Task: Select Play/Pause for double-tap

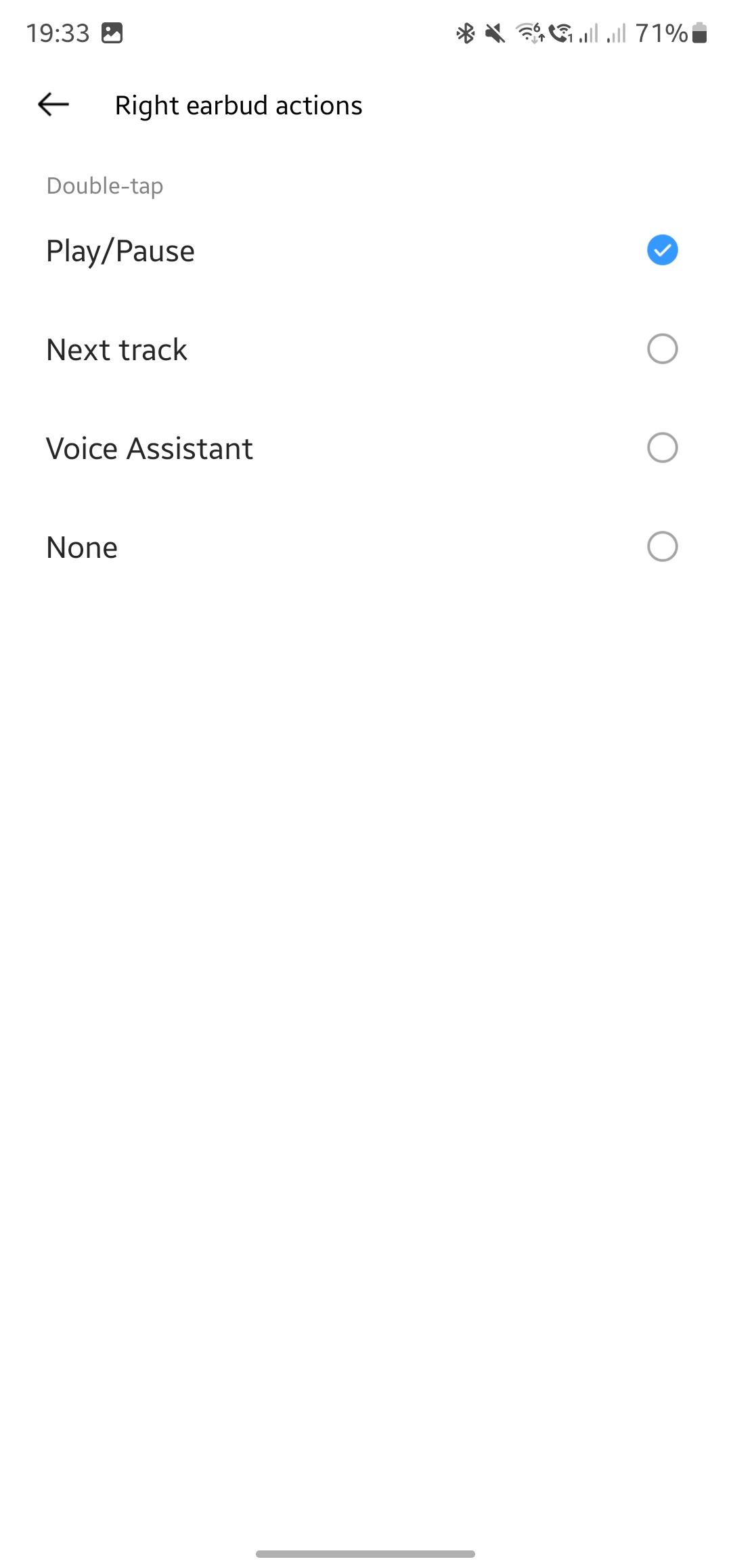Action: (x=365, y=251)
